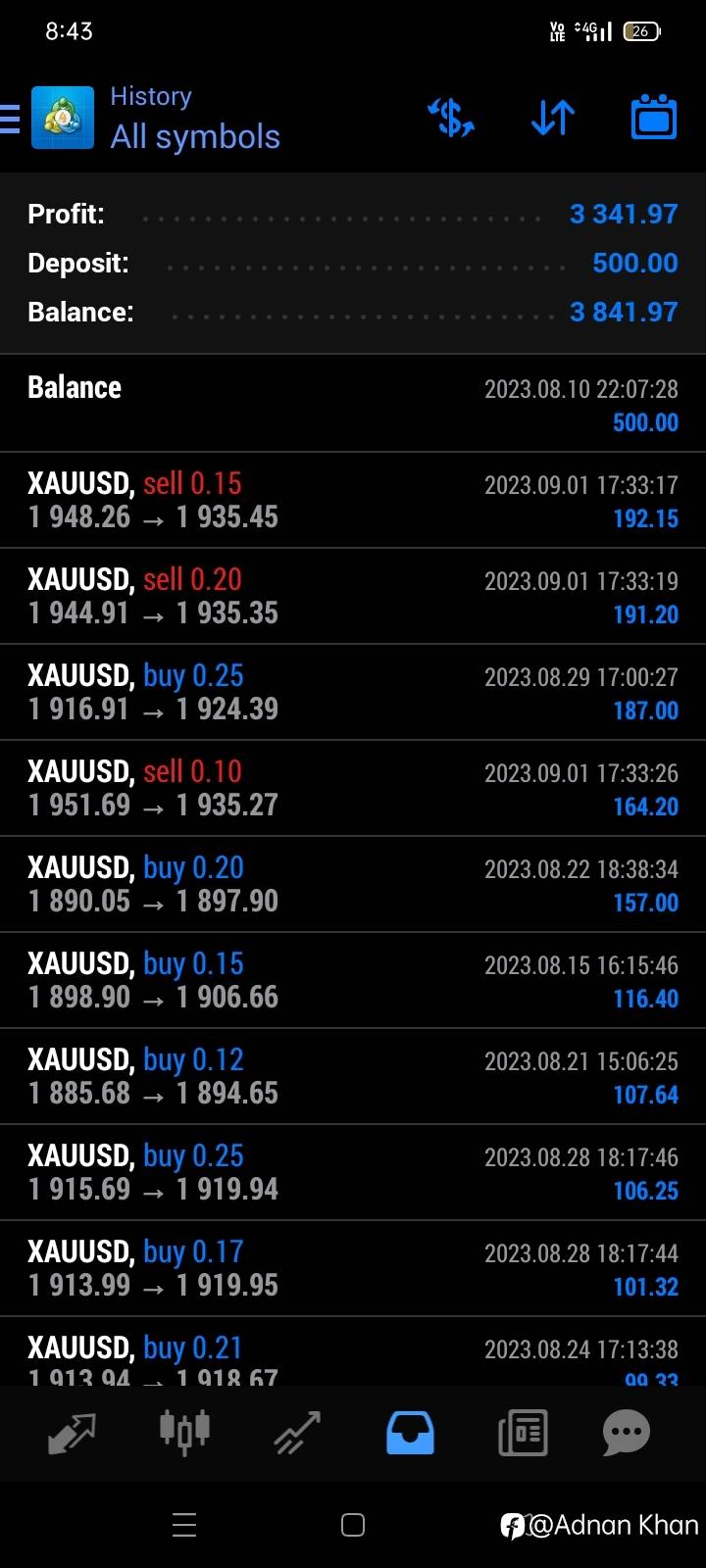706x1568 pixels.
Task: Open the Messages chat tab
Action: tap(627, 1433)
